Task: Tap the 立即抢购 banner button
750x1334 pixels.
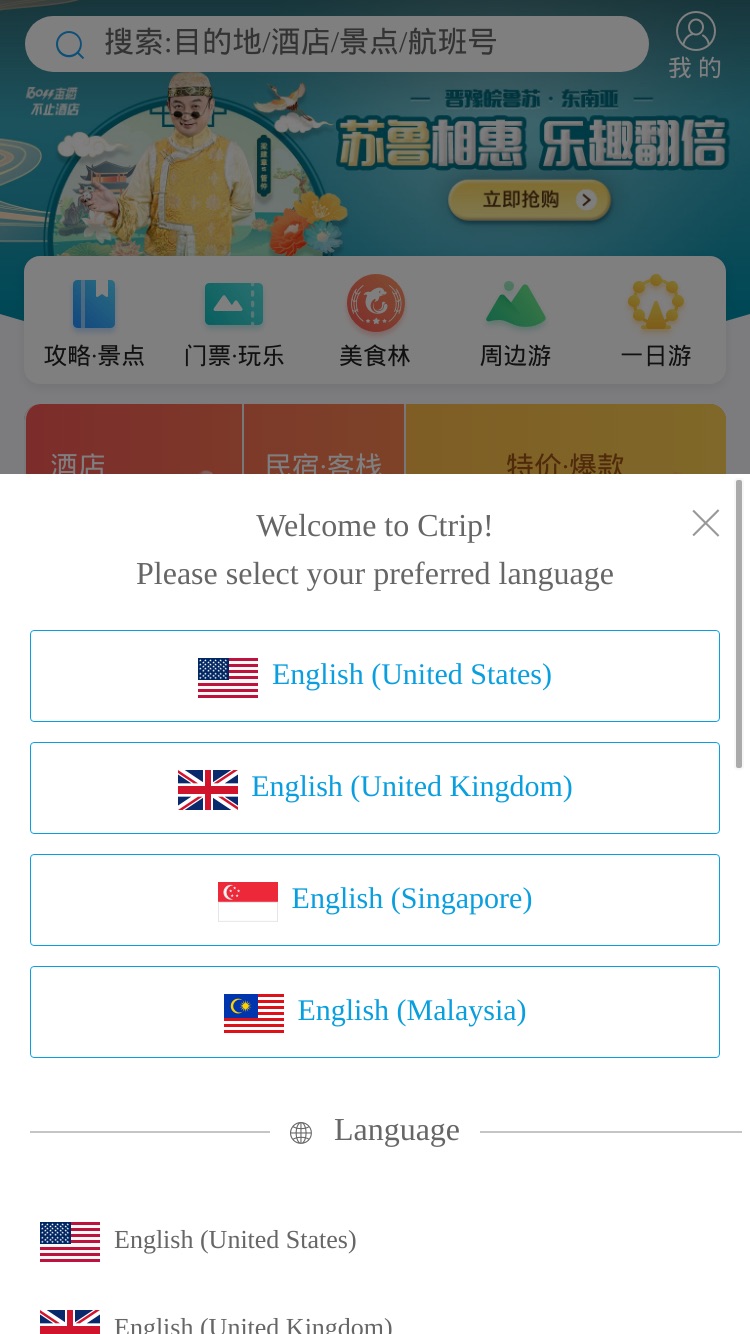Action: coord(529,200)
